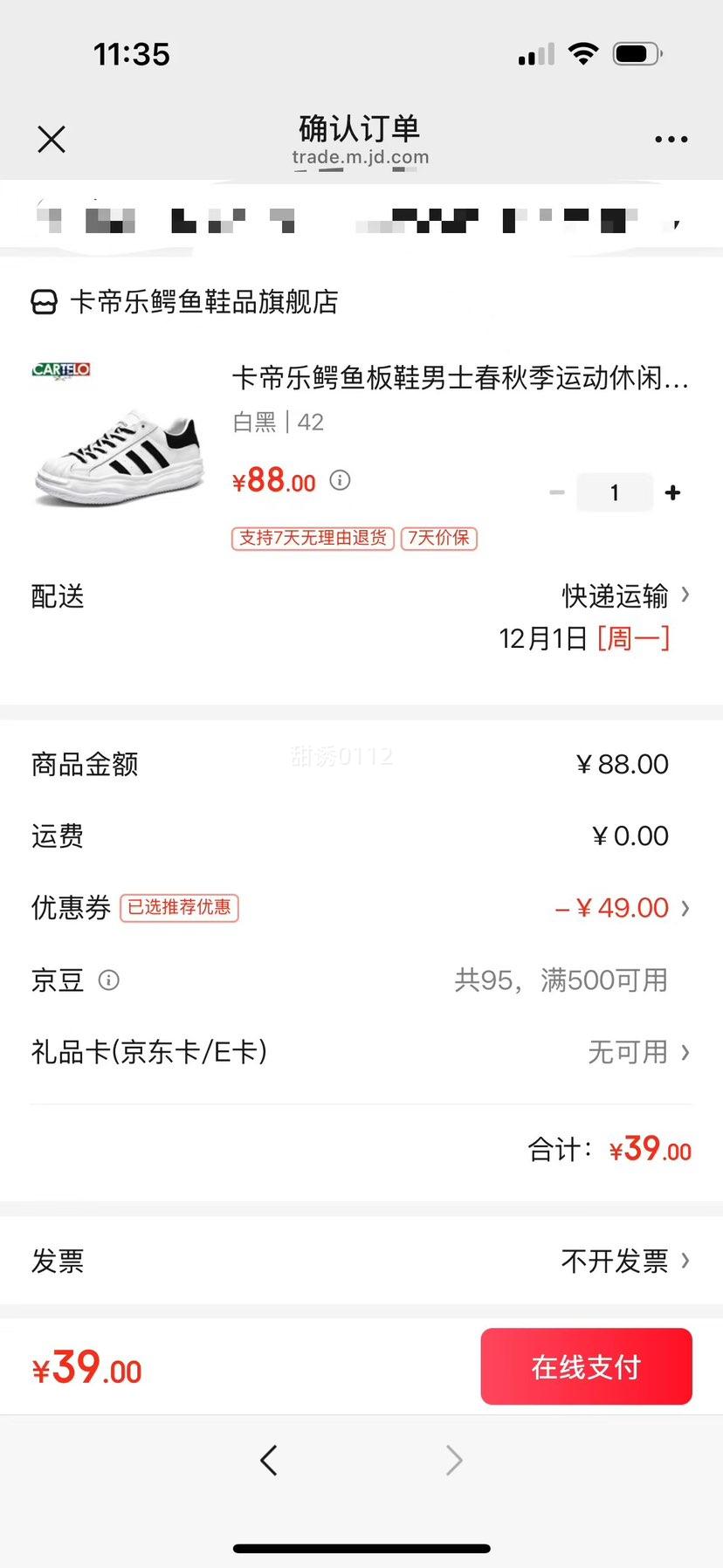Show 京豆 info tooltip
This screenshot has width=723, height=1568.
point(109,980)
